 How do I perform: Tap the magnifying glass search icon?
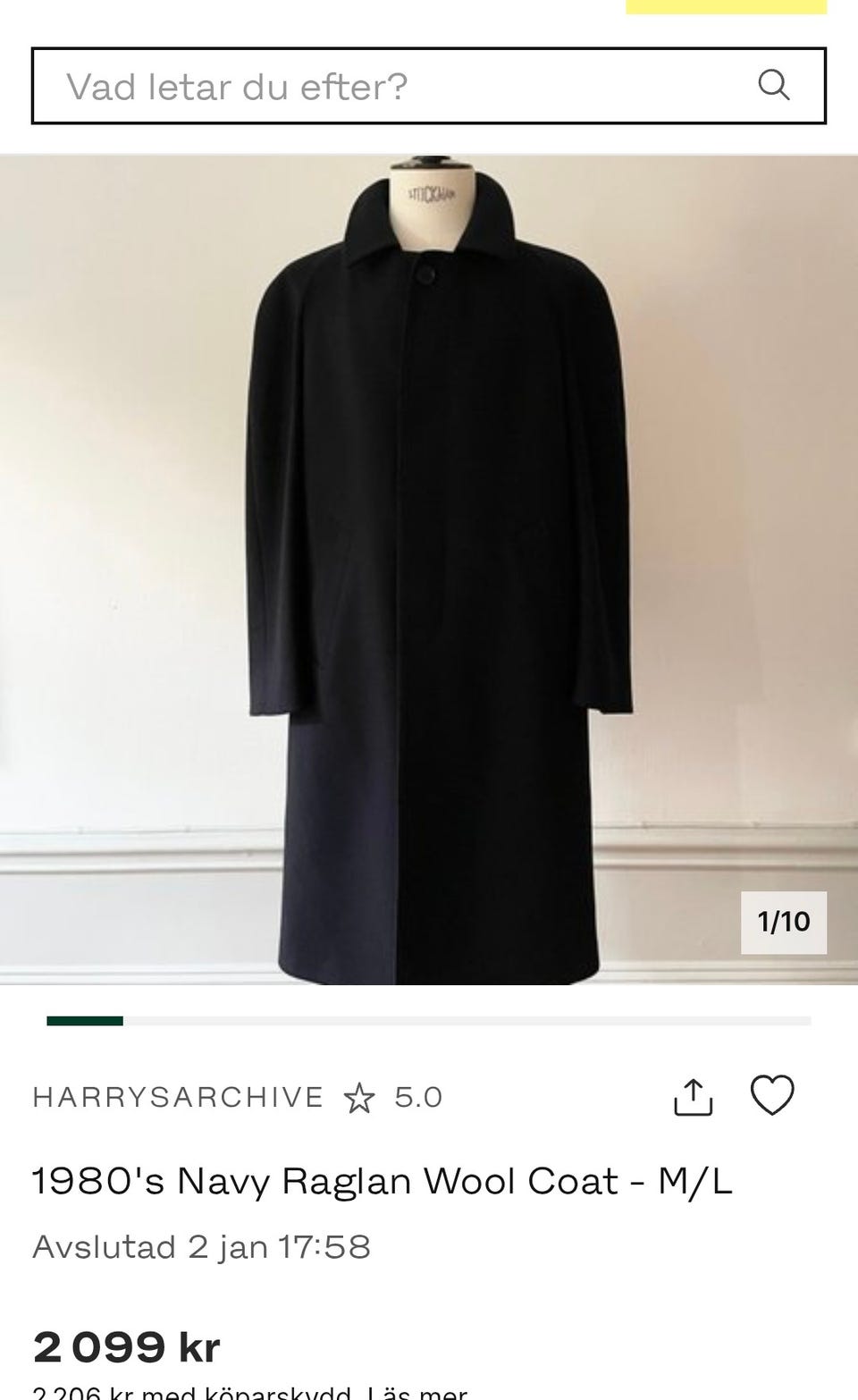pos(773,86)
